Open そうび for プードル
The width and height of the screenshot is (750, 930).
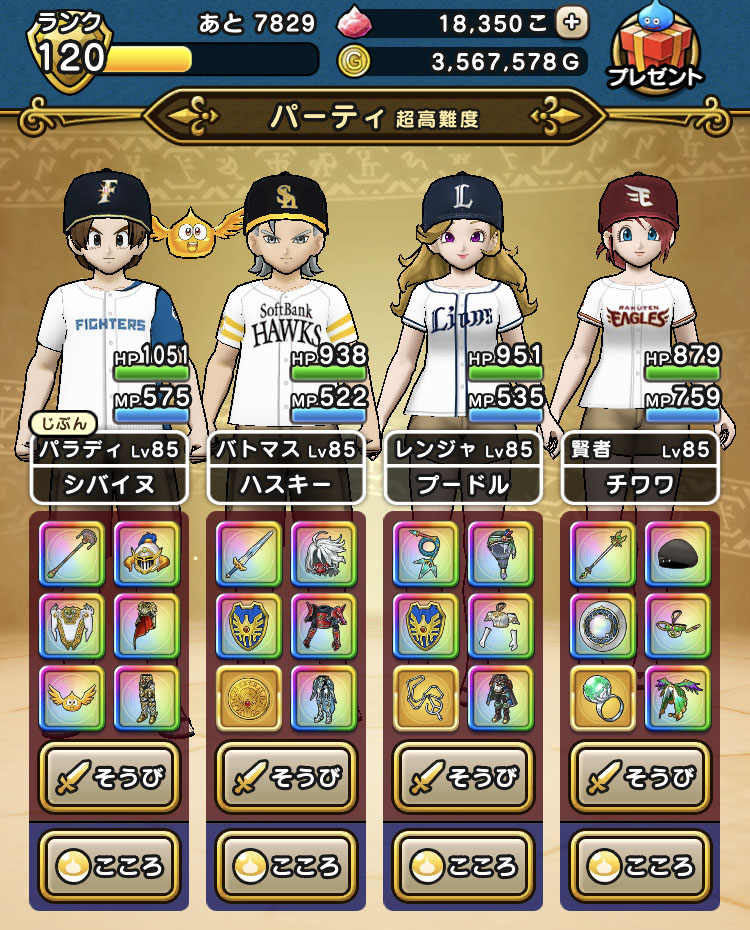[463, 776]
